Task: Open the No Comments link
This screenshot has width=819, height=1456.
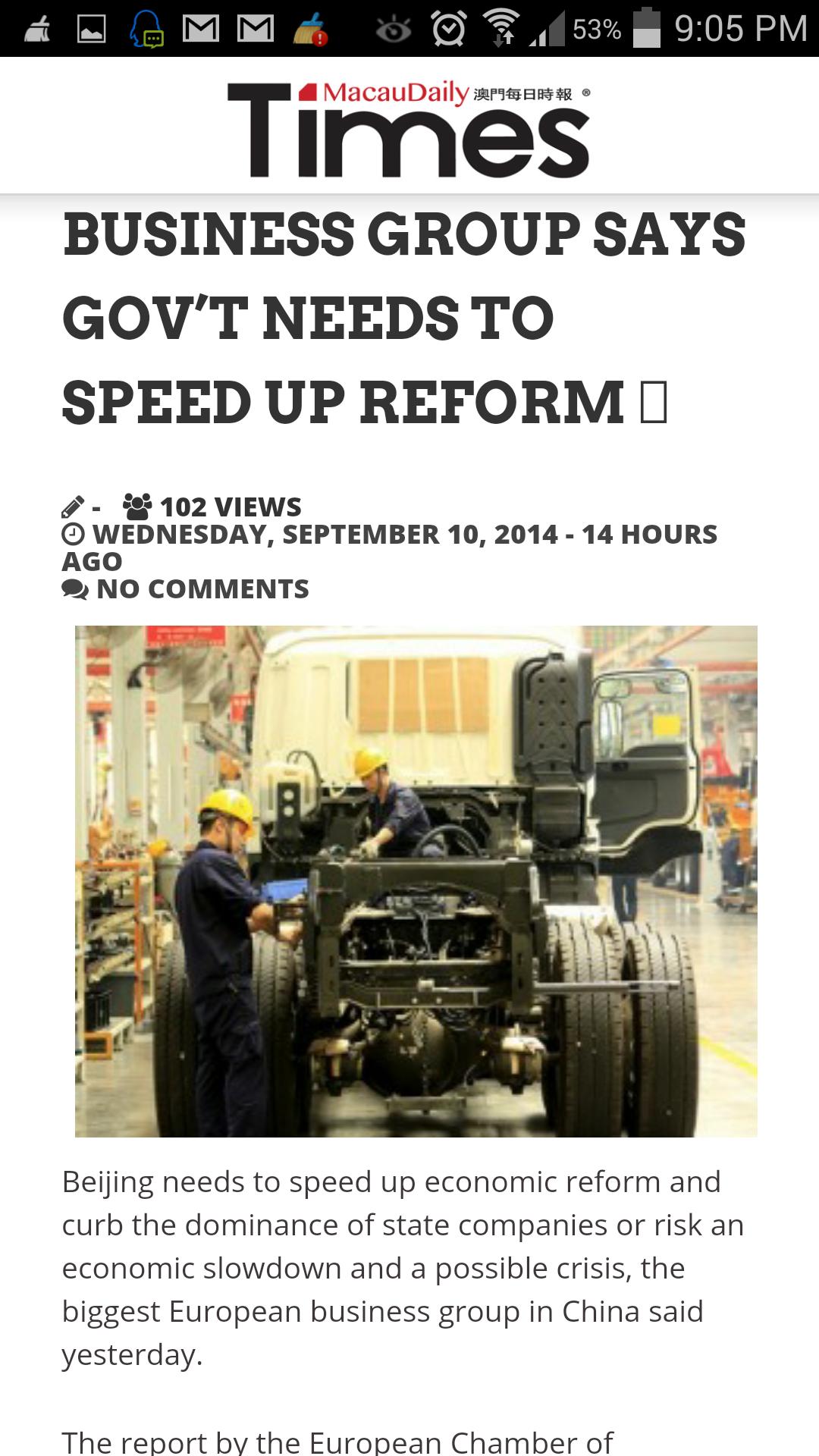Action: pyautogui.click(x=202, y=589)
